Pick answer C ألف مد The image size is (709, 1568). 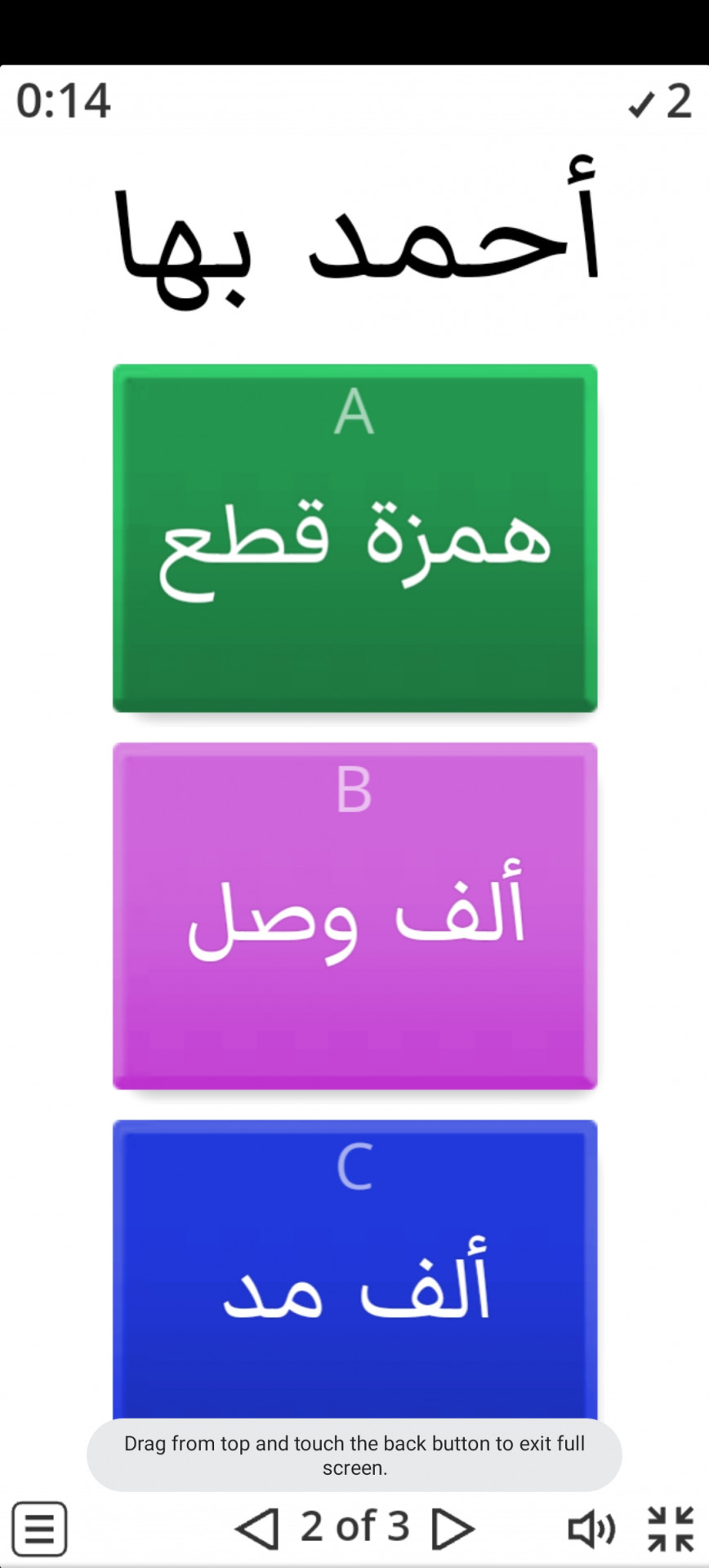[x=354, y=1269]
